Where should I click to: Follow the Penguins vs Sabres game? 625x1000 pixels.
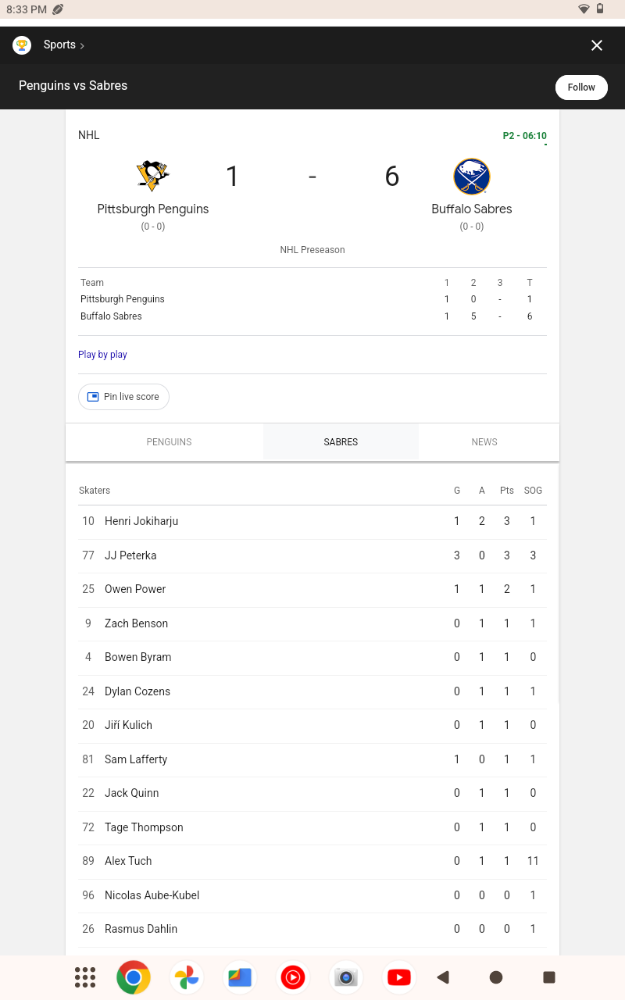click(581, 87)
